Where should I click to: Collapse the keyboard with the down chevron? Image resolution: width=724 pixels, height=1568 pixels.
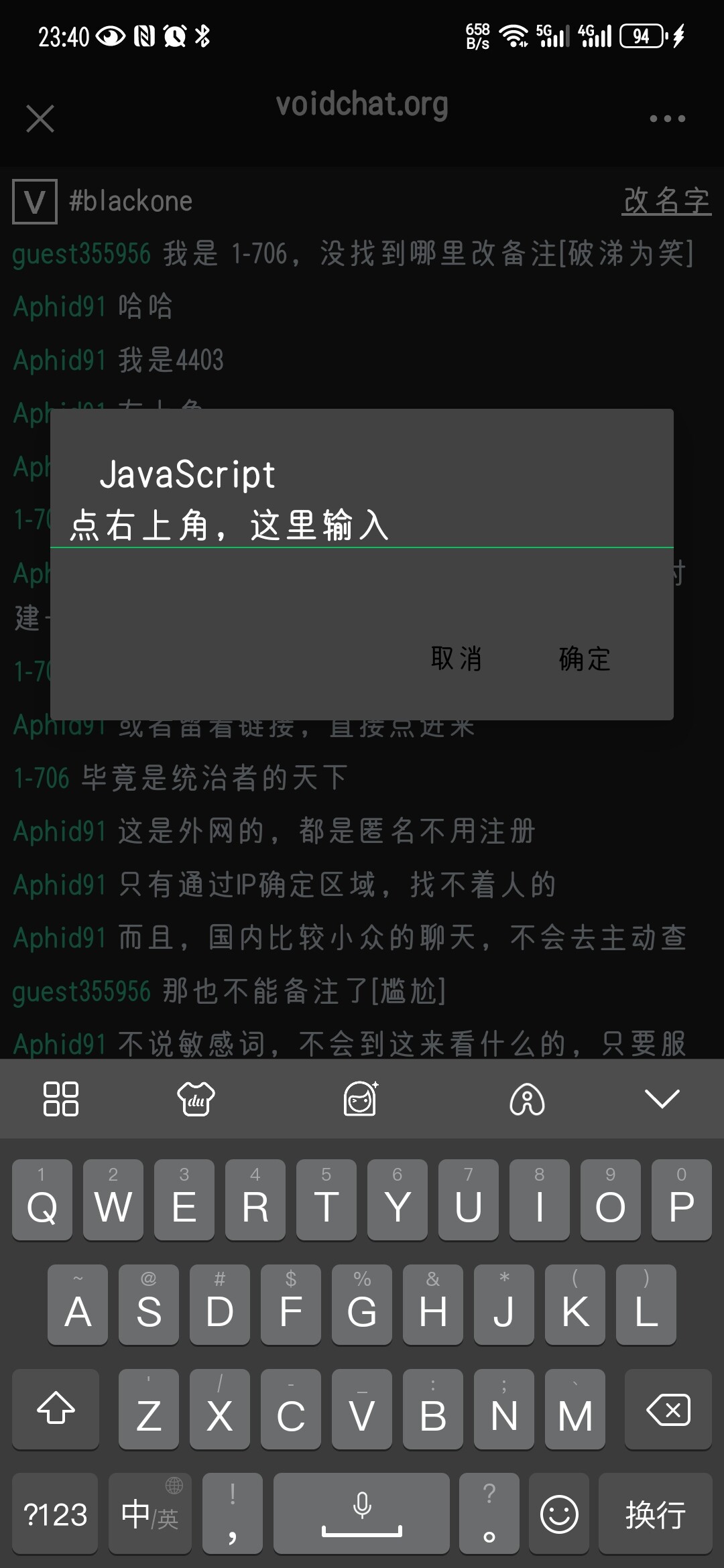[x=662, y=1099]
